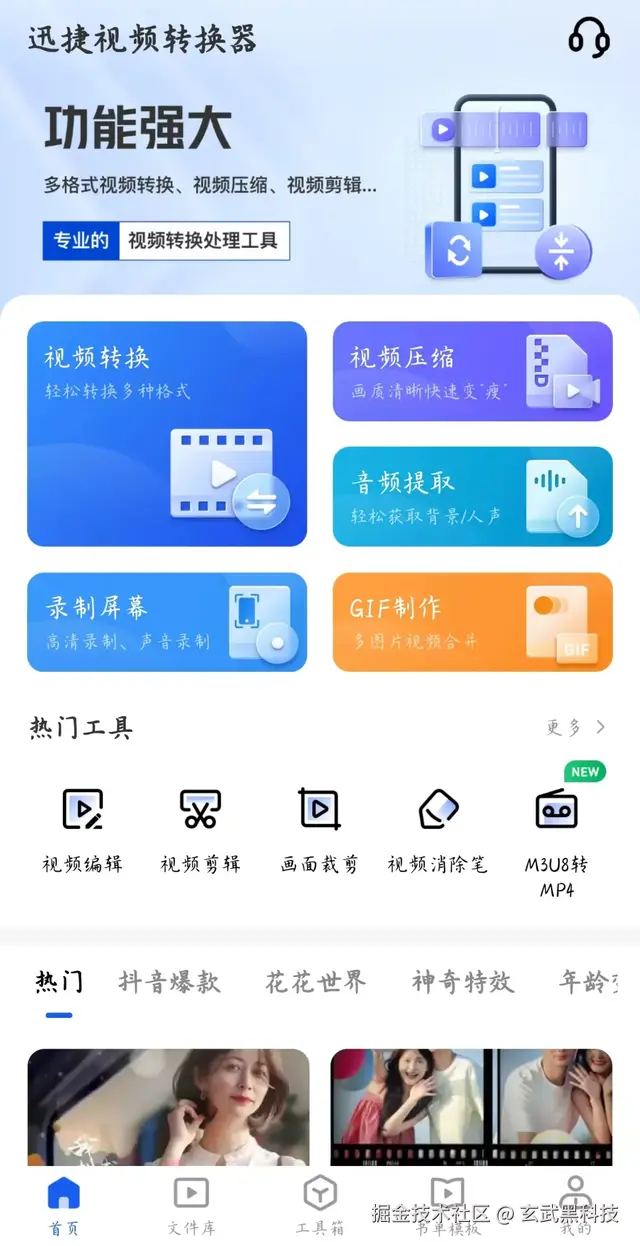Image resolution: width=640 pixels, height=1246 pixels.
Task: Launch the 视频编辑 tool
Action: click(83, 828)
